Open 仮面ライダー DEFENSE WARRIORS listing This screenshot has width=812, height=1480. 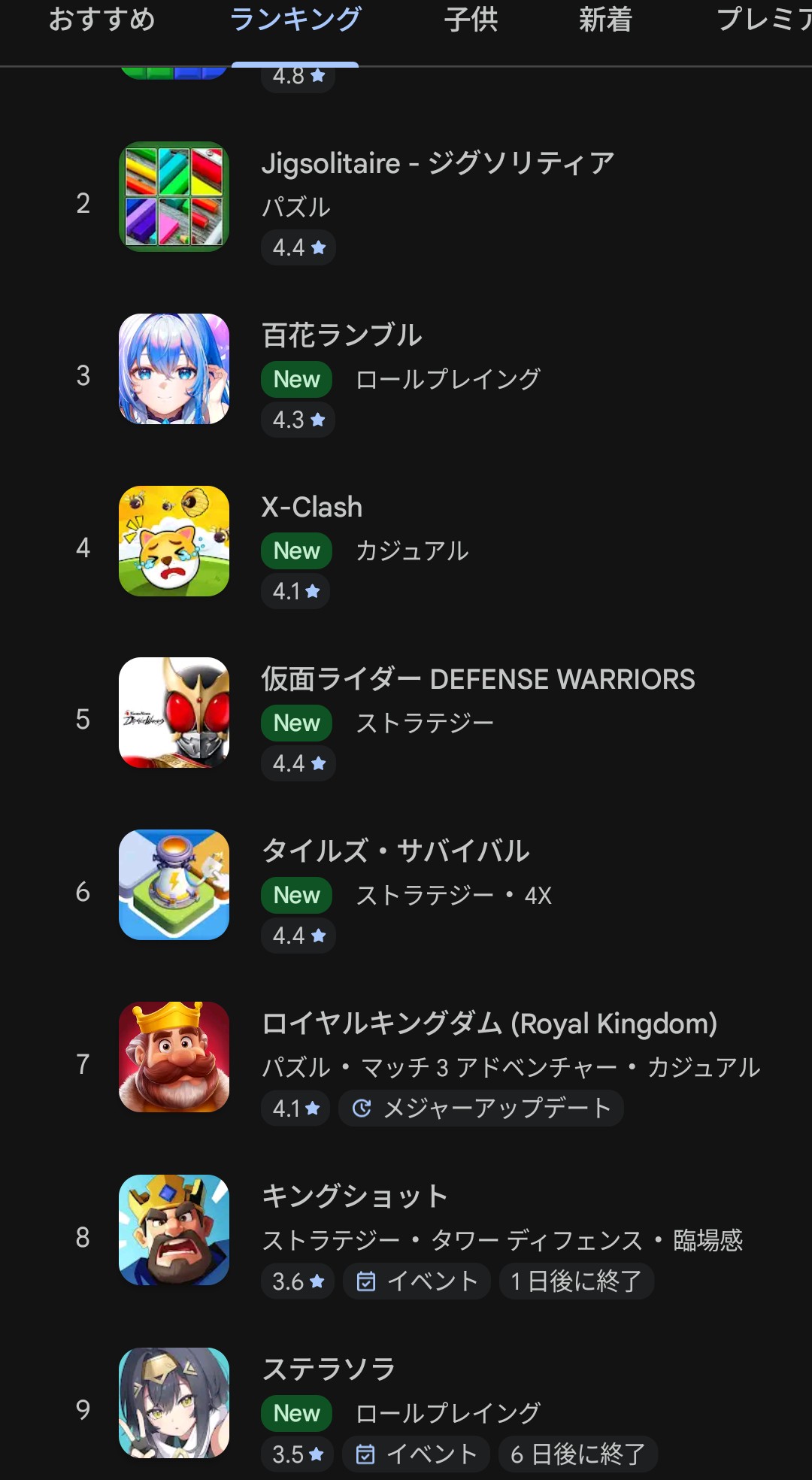(x=477, y=680)
